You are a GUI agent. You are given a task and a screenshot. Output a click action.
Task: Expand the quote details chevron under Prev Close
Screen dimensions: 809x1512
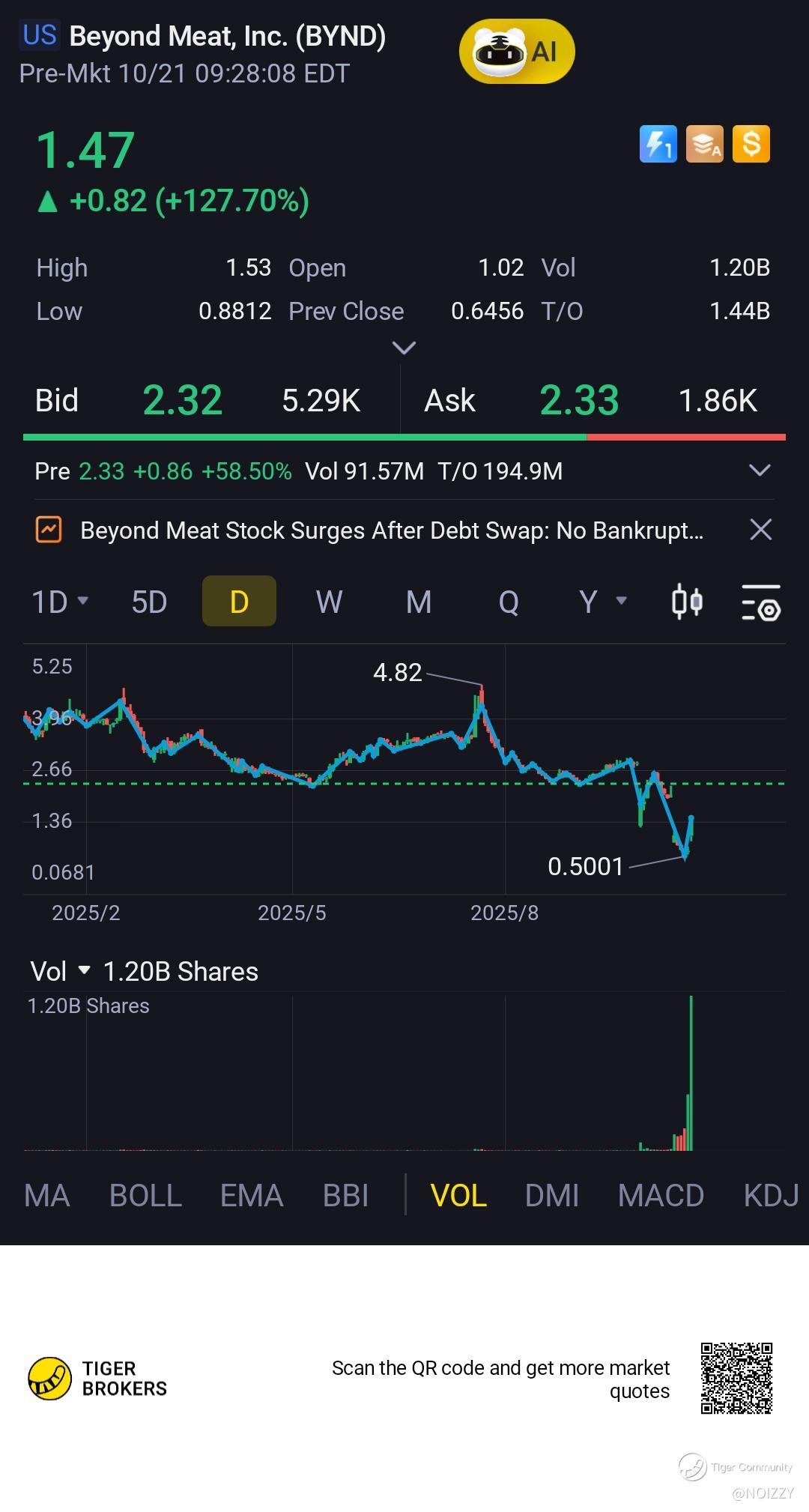(404, 348)
